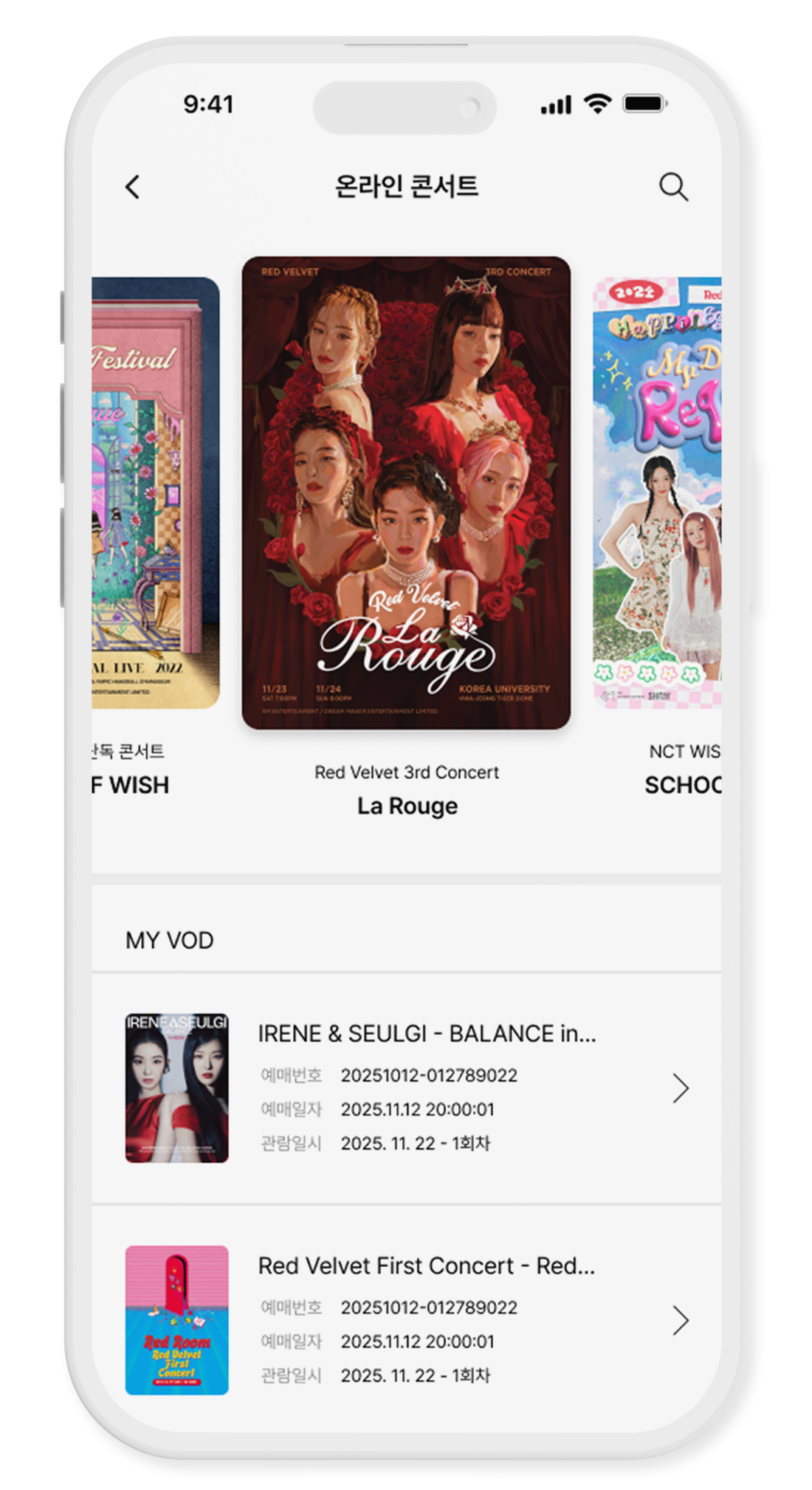
Task: Select the partially visible WISH festival poster
Action: [156, 492]
